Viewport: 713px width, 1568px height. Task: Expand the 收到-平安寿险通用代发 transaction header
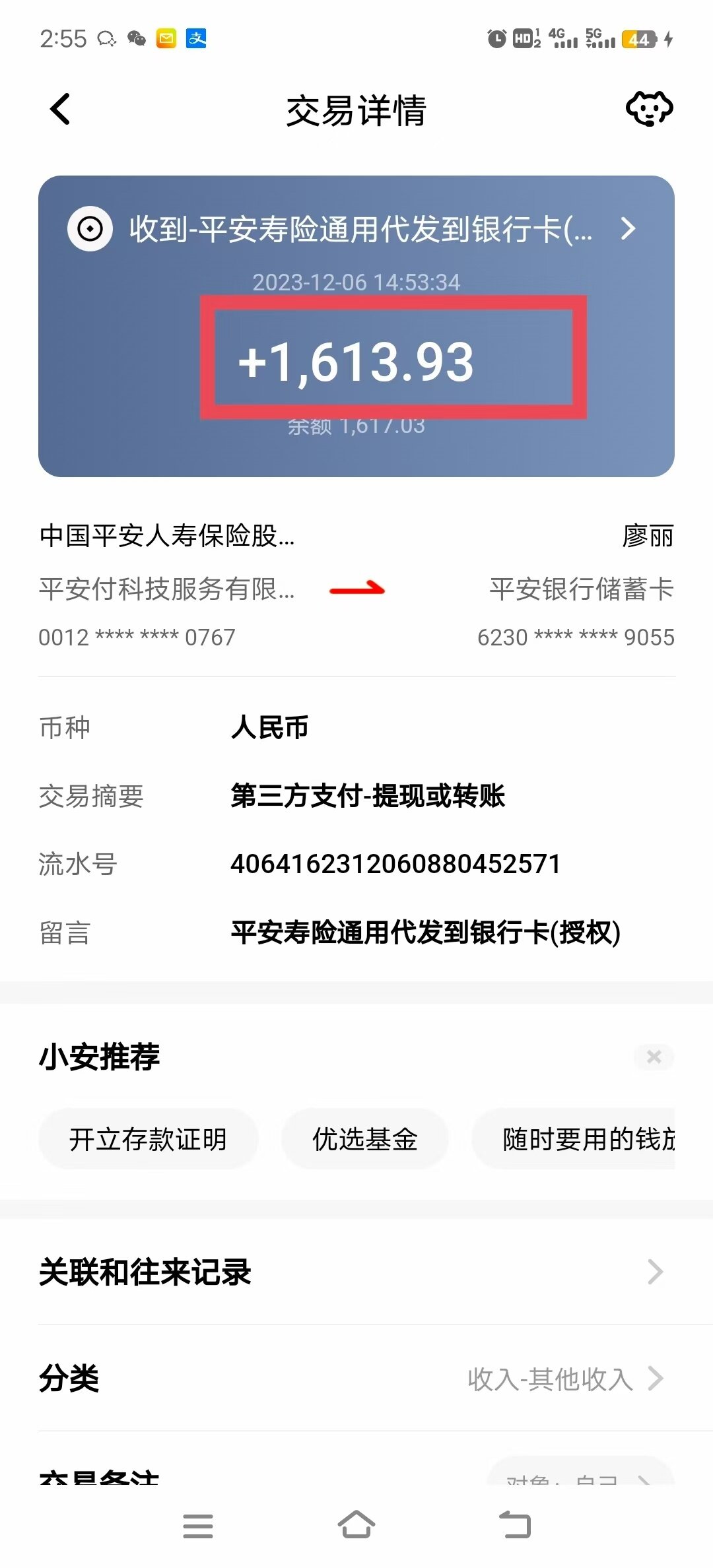point(628,229)
